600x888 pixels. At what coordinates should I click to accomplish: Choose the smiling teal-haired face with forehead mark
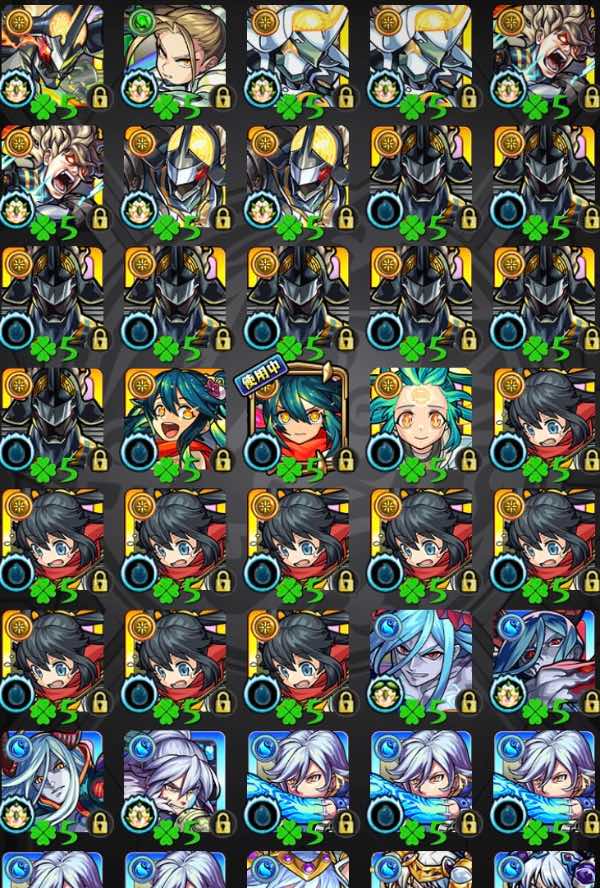422,421
